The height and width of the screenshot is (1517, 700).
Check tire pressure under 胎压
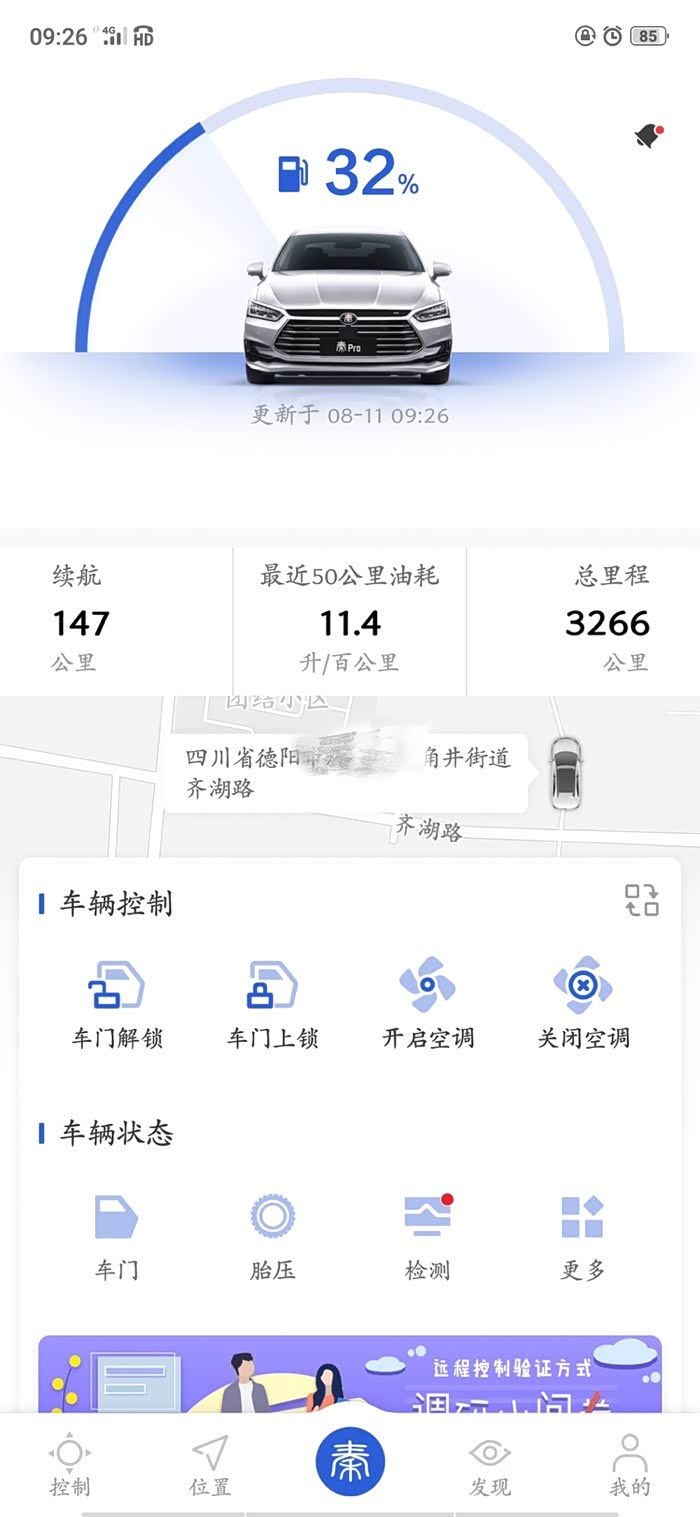pyautogui.click(x=272, y=1236)
